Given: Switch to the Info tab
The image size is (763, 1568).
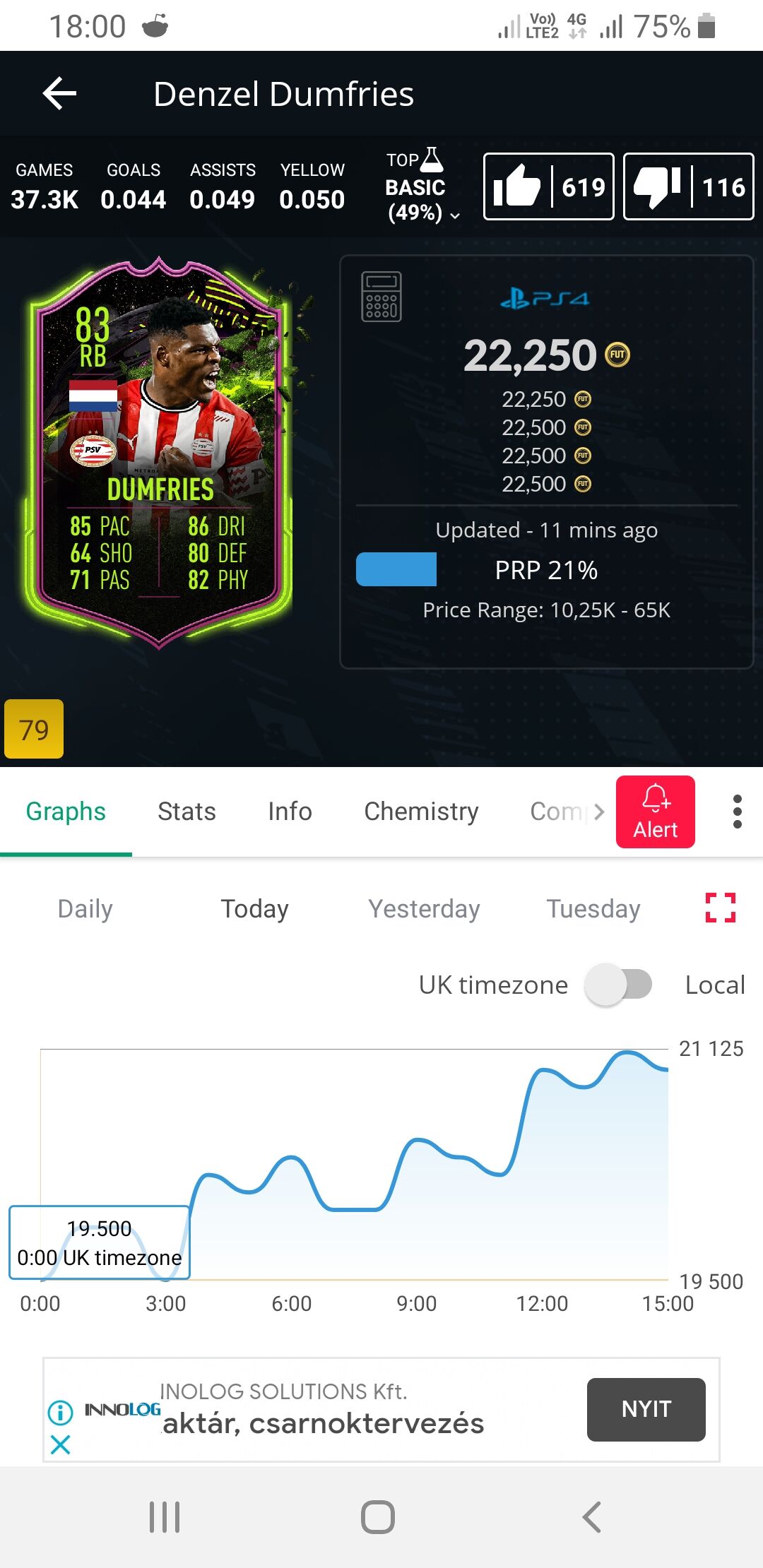Looking at the screenshot, I should (x=290, y=812).
